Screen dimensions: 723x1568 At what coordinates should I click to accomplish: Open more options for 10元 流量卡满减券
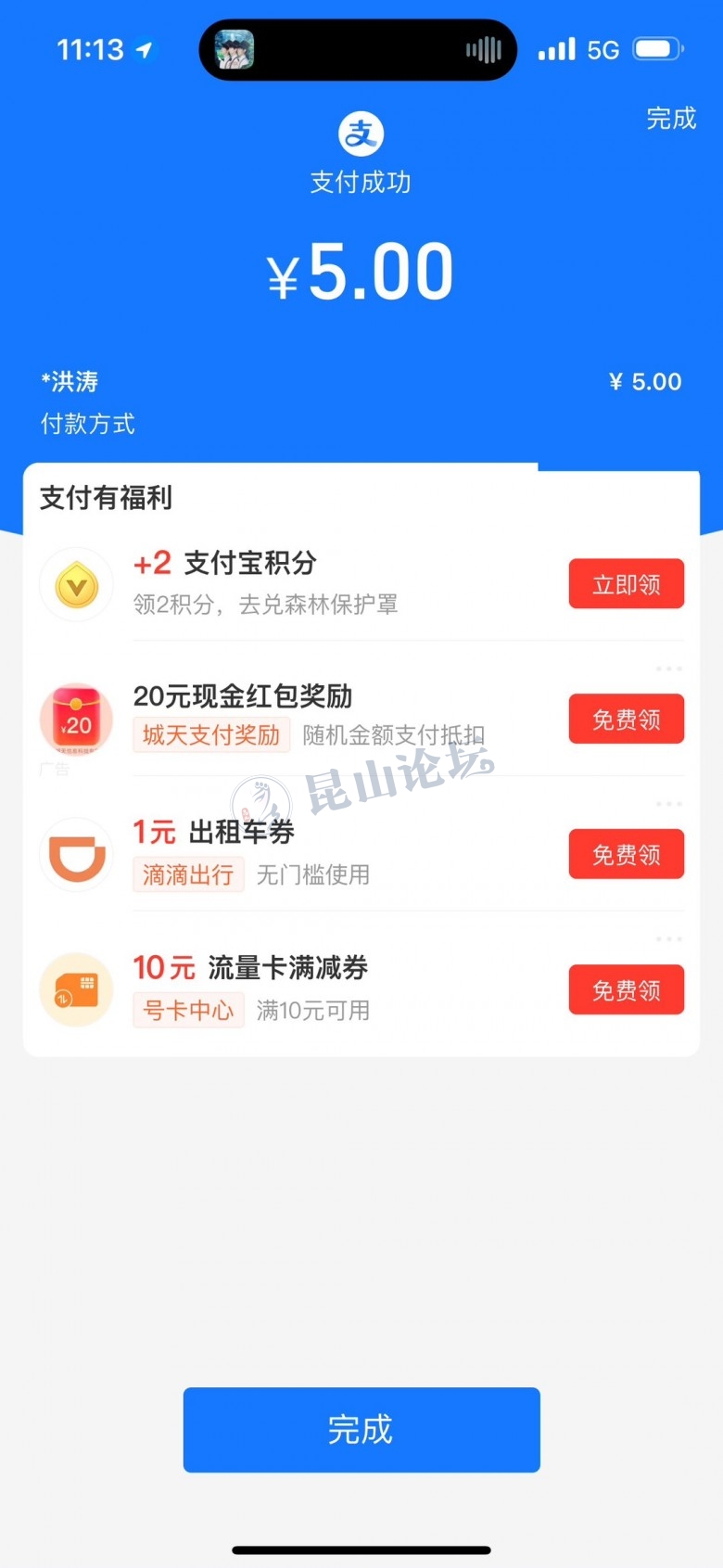(668, 939)
